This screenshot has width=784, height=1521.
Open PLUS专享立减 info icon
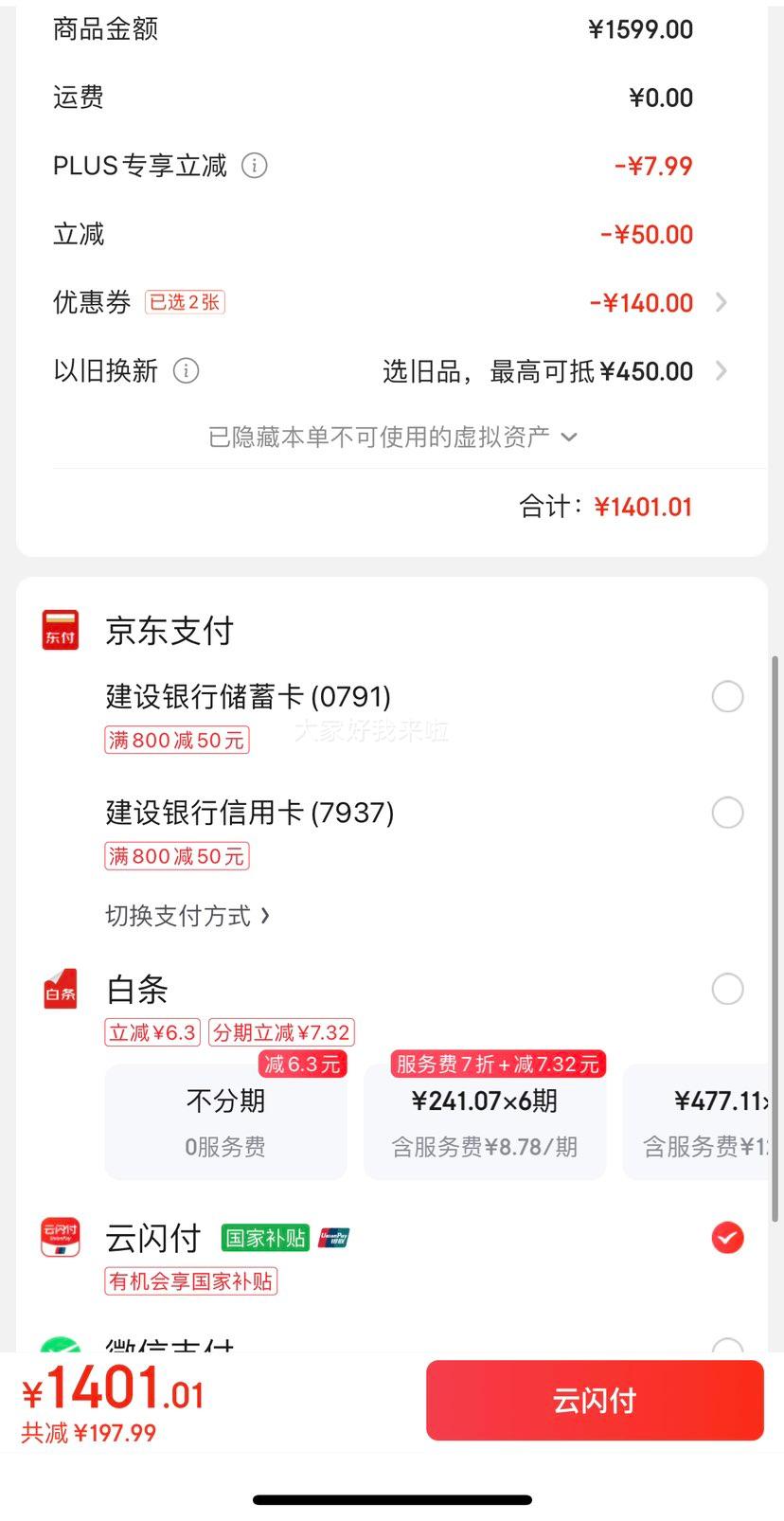coord(255,166)
